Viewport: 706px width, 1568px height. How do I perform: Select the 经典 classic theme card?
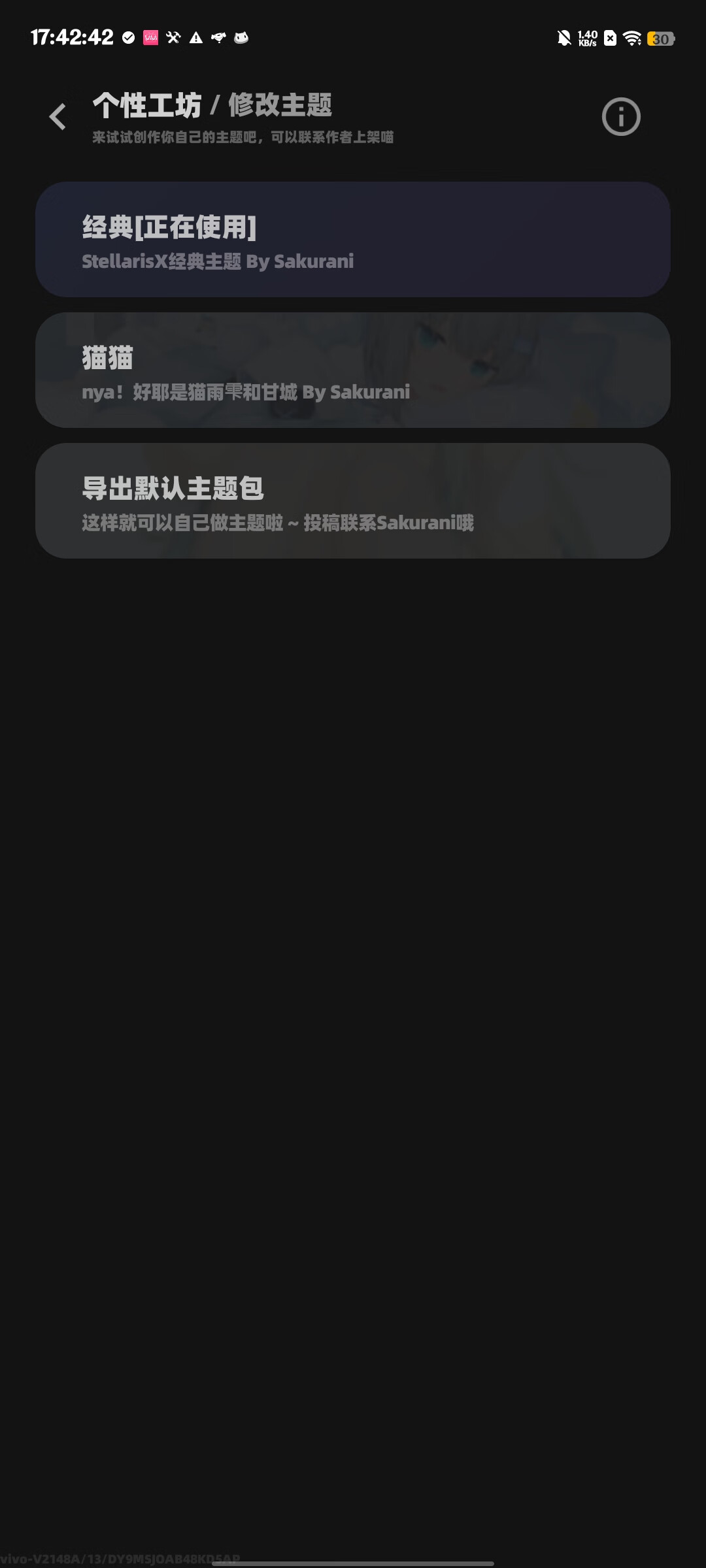click(353, 239)
